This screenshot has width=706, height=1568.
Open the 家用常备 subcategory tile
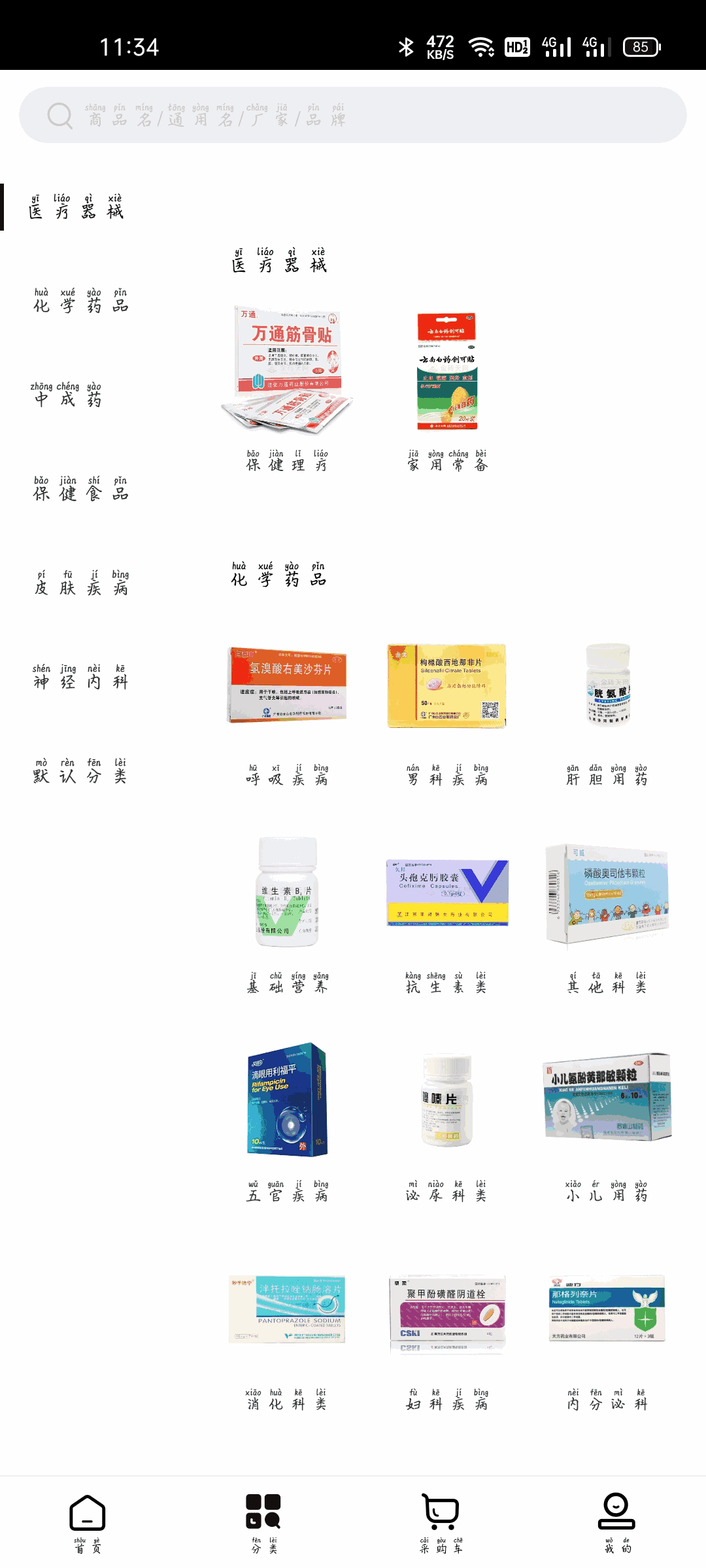447,385
